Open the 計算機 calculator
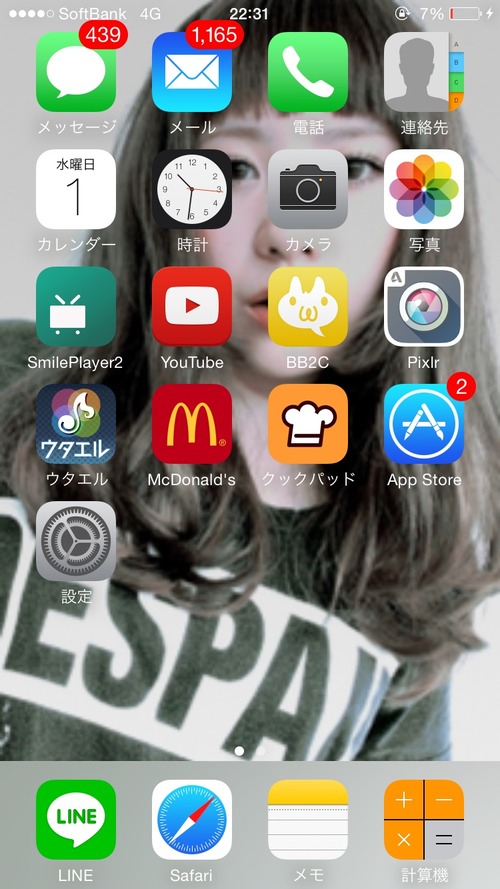The width and height of the screenshot is (500, 889). click(x=424, y=820)
